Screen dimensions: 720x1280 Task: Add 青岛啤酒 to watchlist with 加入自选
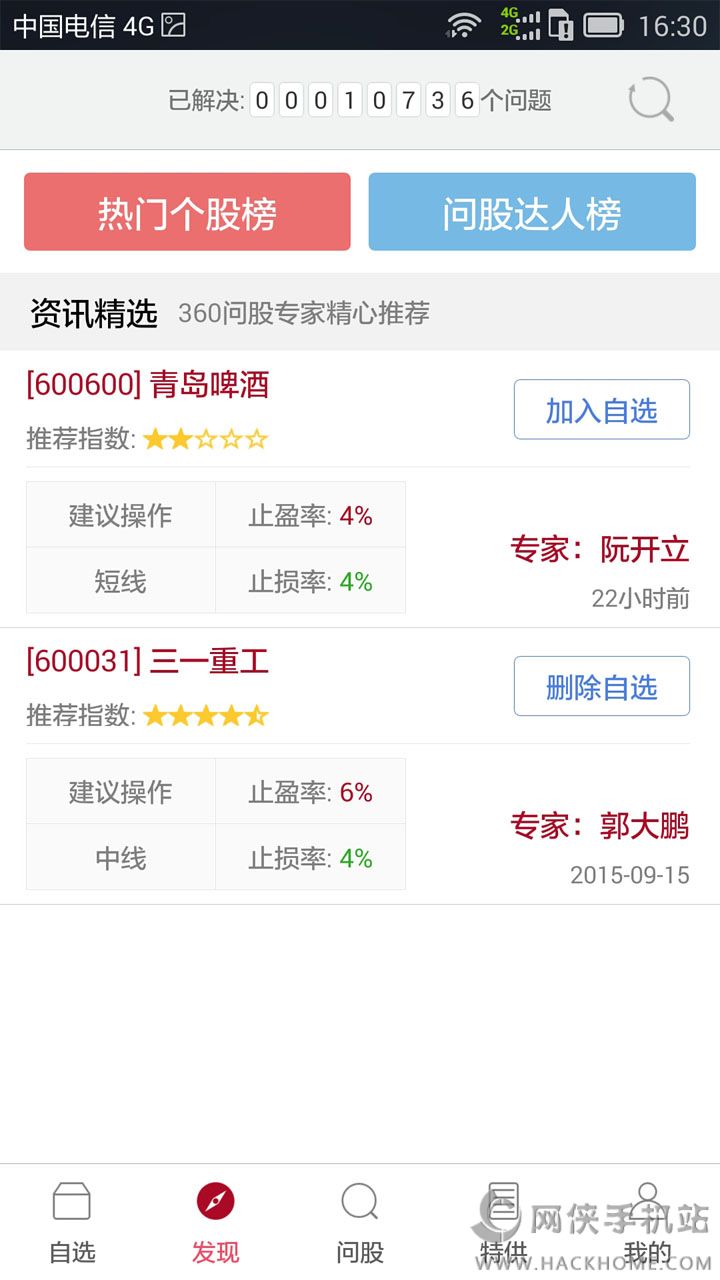coord(602,409)
